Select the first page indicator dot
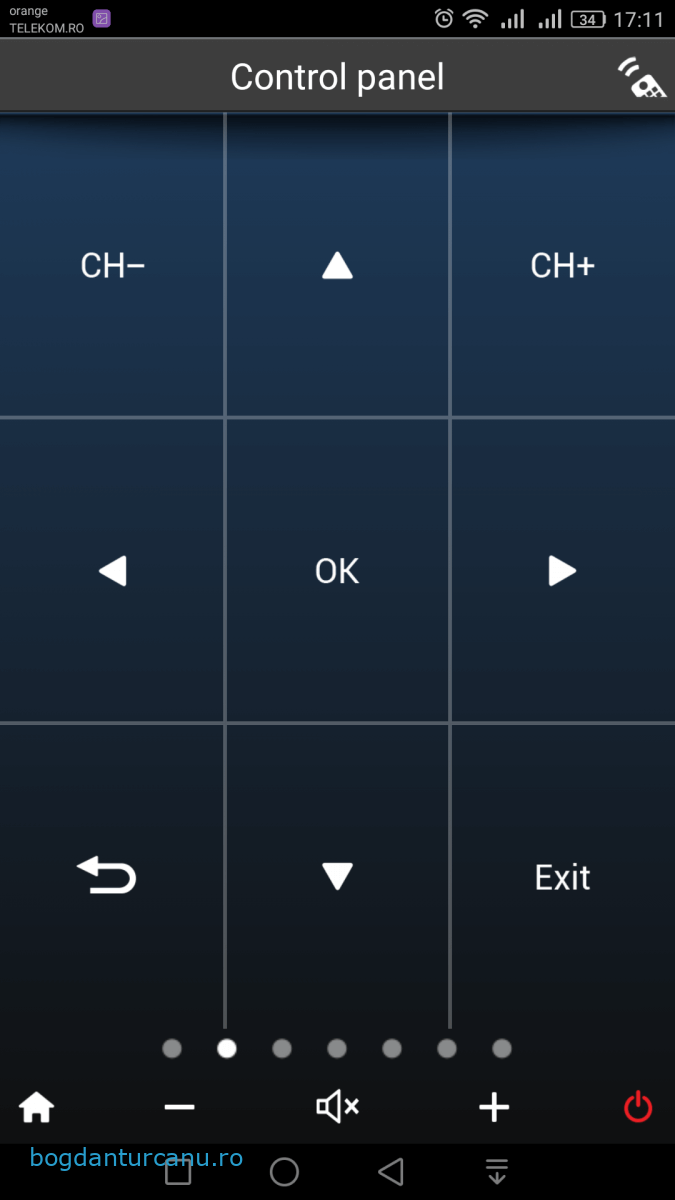This screenshot has height=1200, width=675. [x=172, y=1048]
